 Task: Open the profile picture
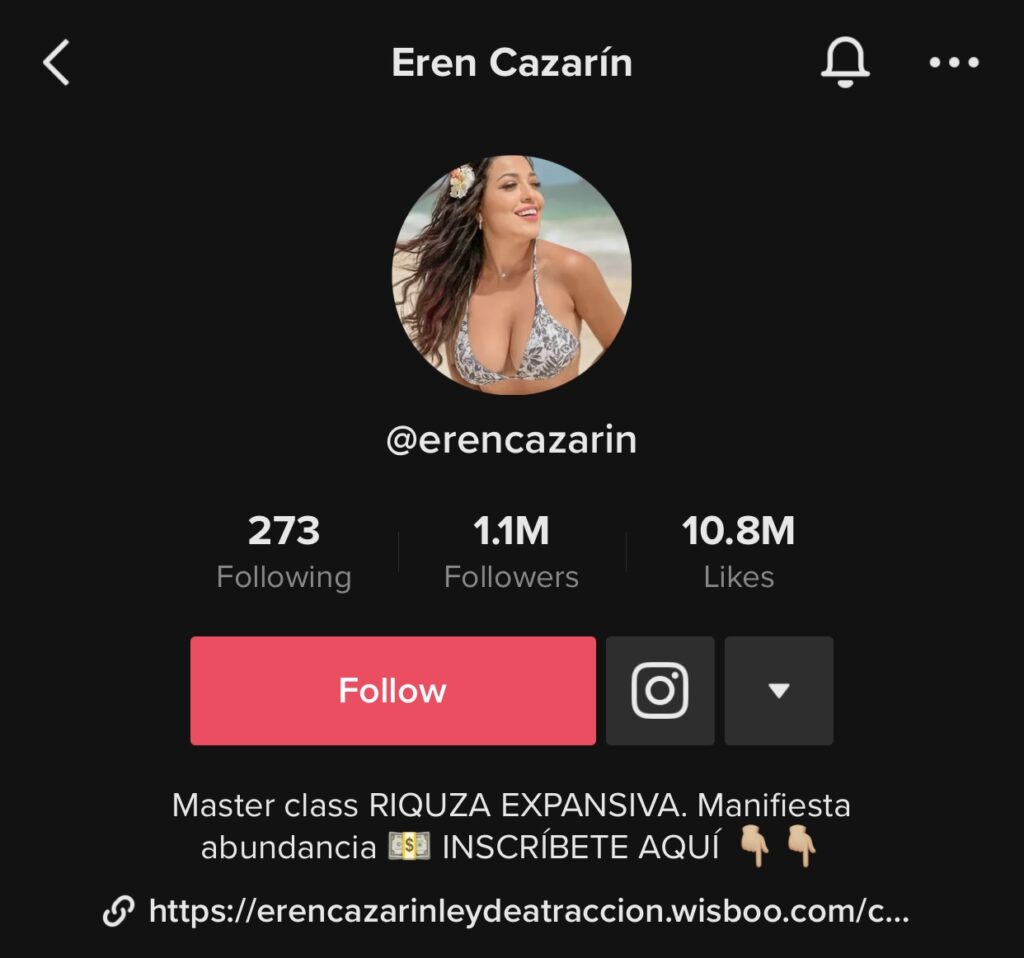coord(511,275)
